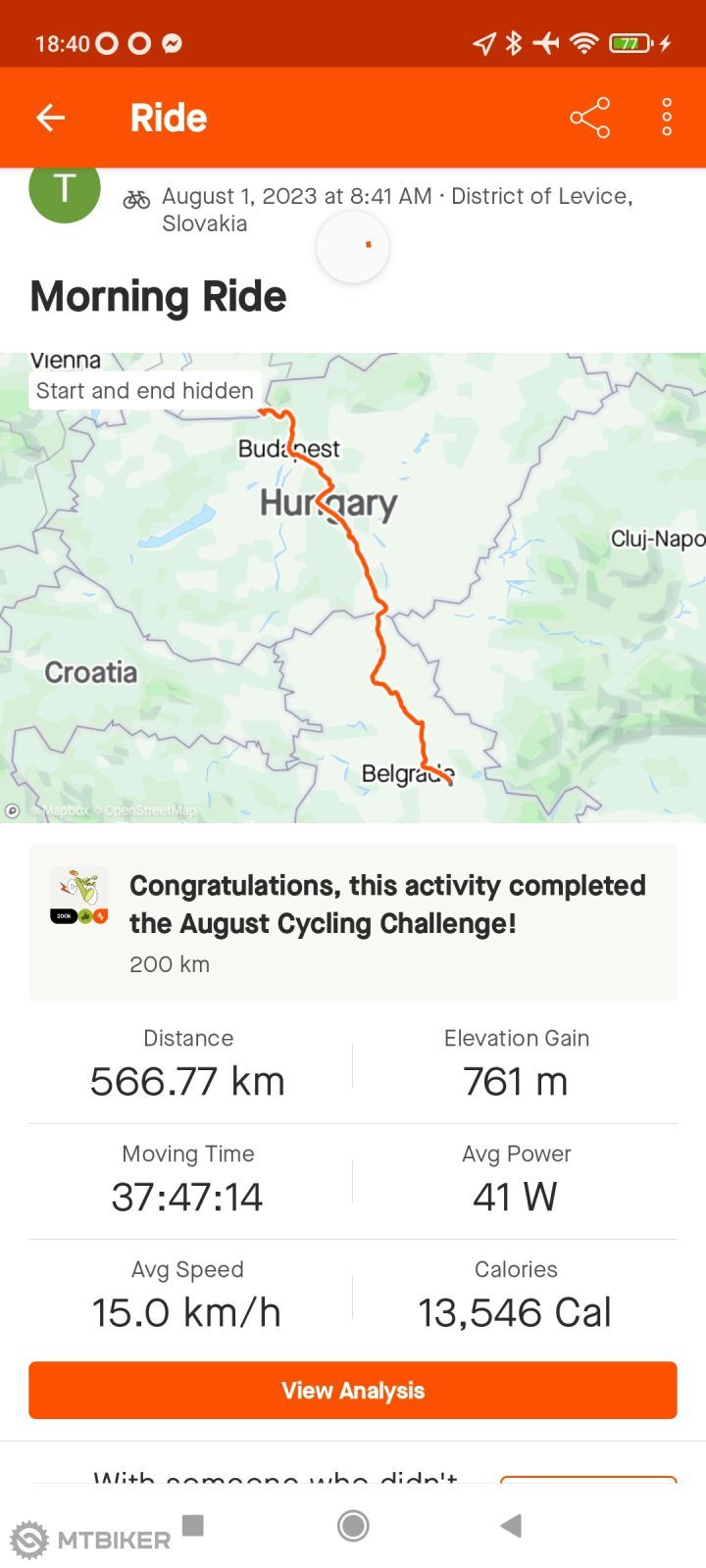Tap the back arrow in the orange header
The height and width of the screenshot is (1568, 706).
[x=50, y=117]
